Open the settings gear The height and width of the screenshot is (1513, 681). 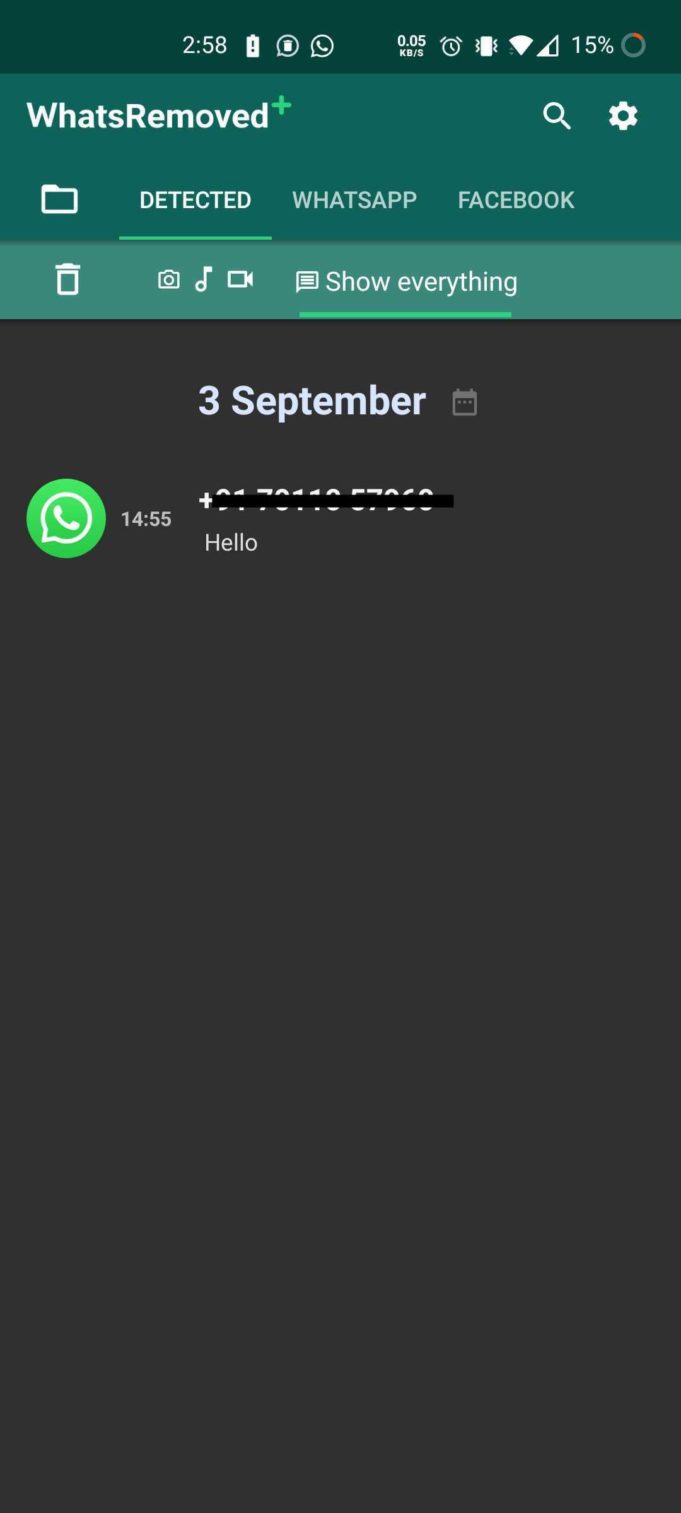623,116
